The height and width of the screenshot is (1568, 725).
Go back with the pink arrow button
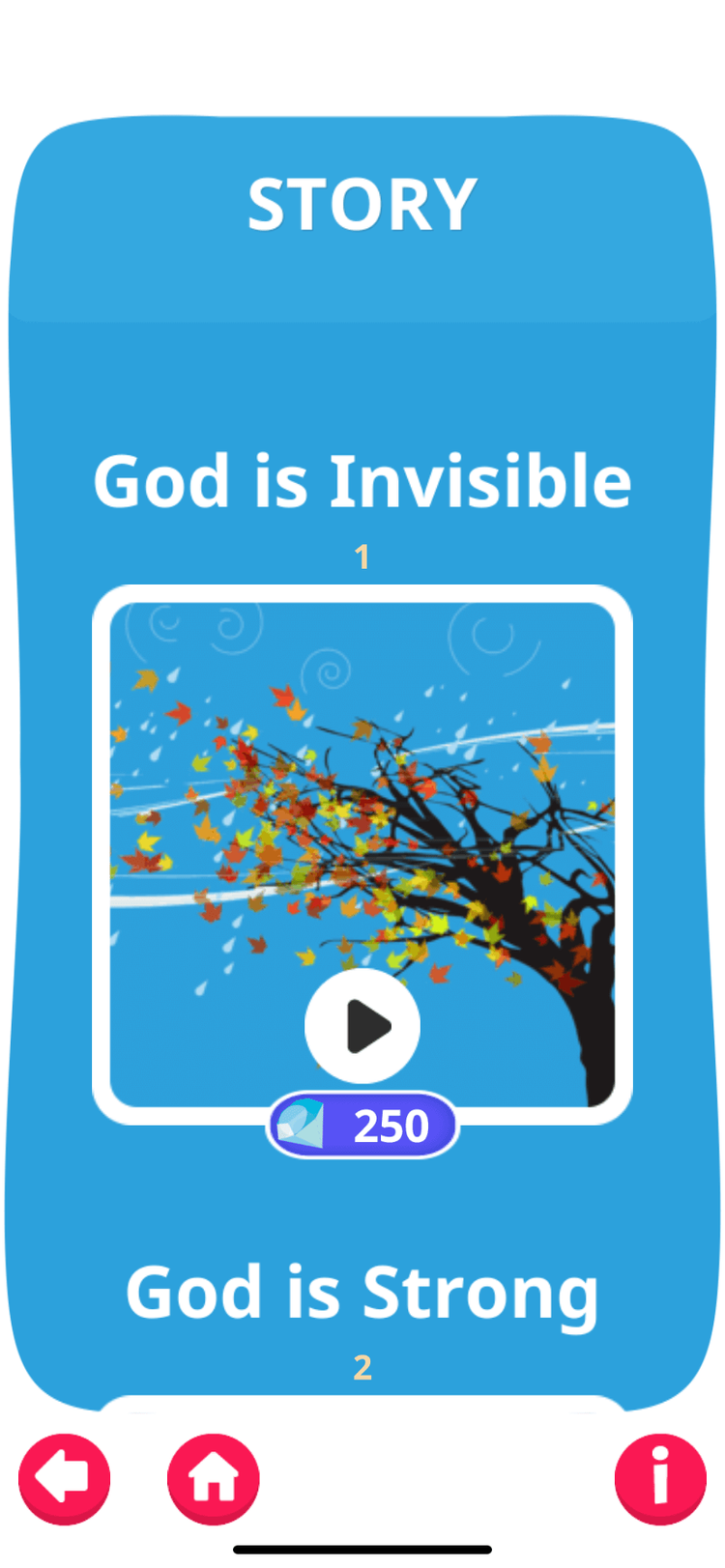point(65,1477)
